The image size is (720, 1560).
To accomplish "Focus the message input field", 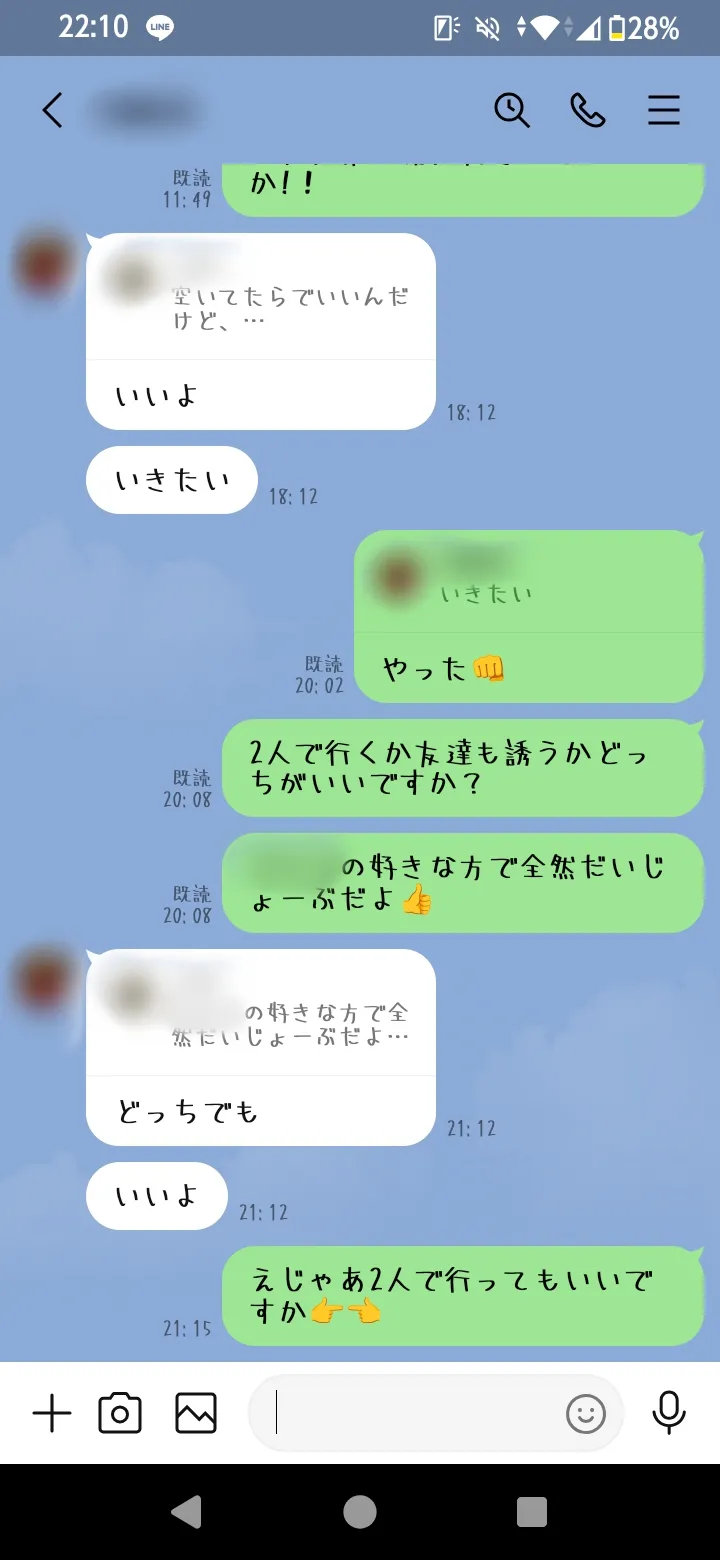I will (410, 1414).
